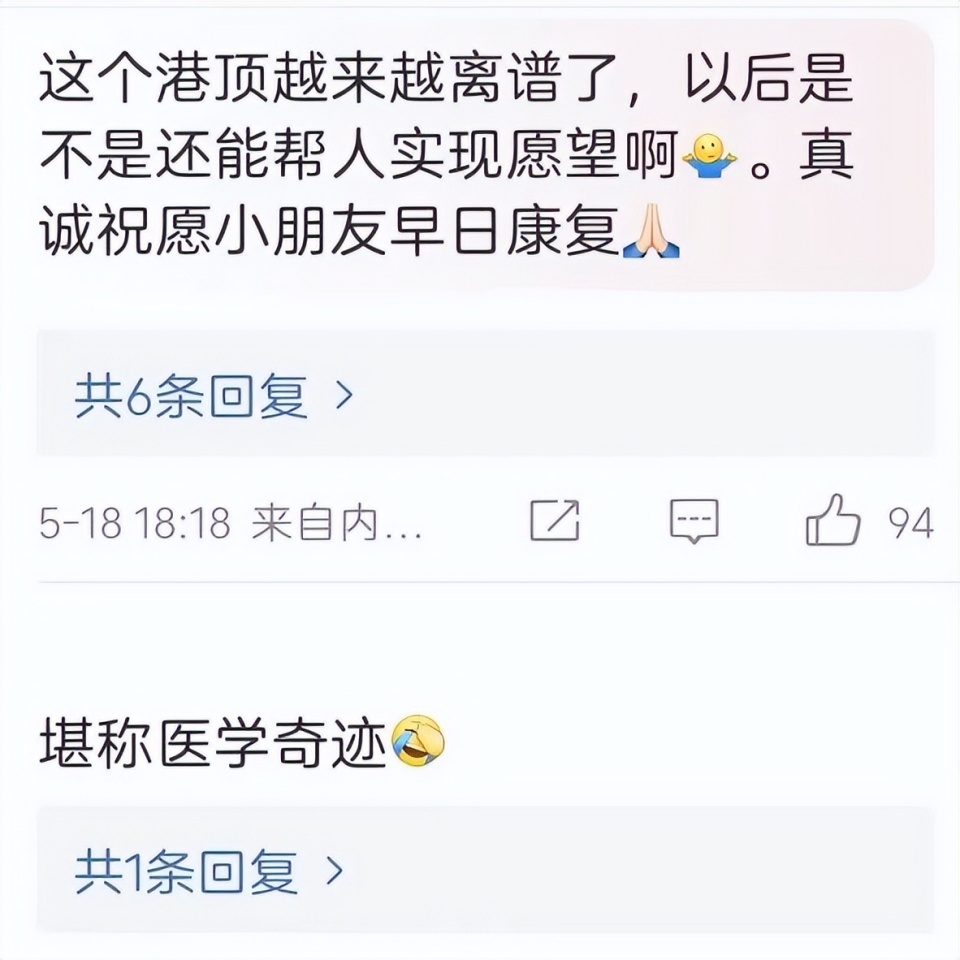Like the comment with 94 likes
Viewport: 960px width, 960px height.
tap(833, 521)
